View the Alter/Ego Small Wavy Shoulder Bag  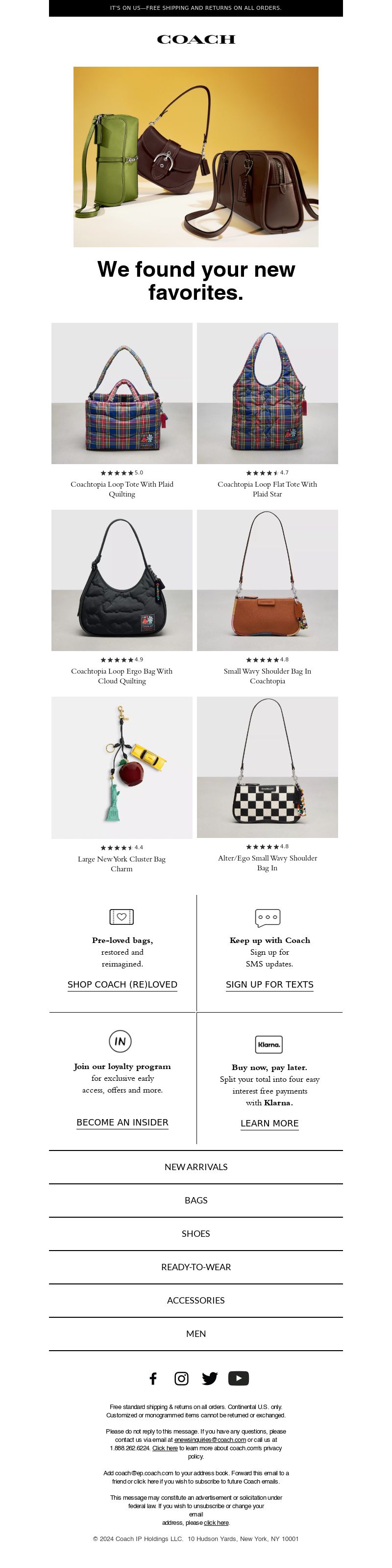coord(267,767)
